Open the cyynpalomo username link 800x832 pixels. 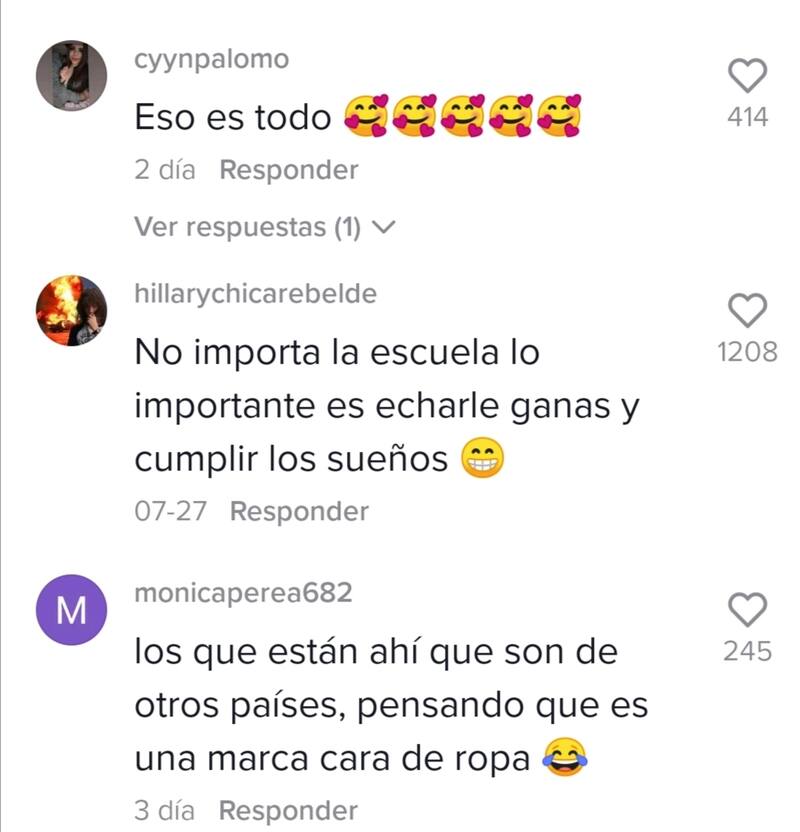tap(211, 59)
